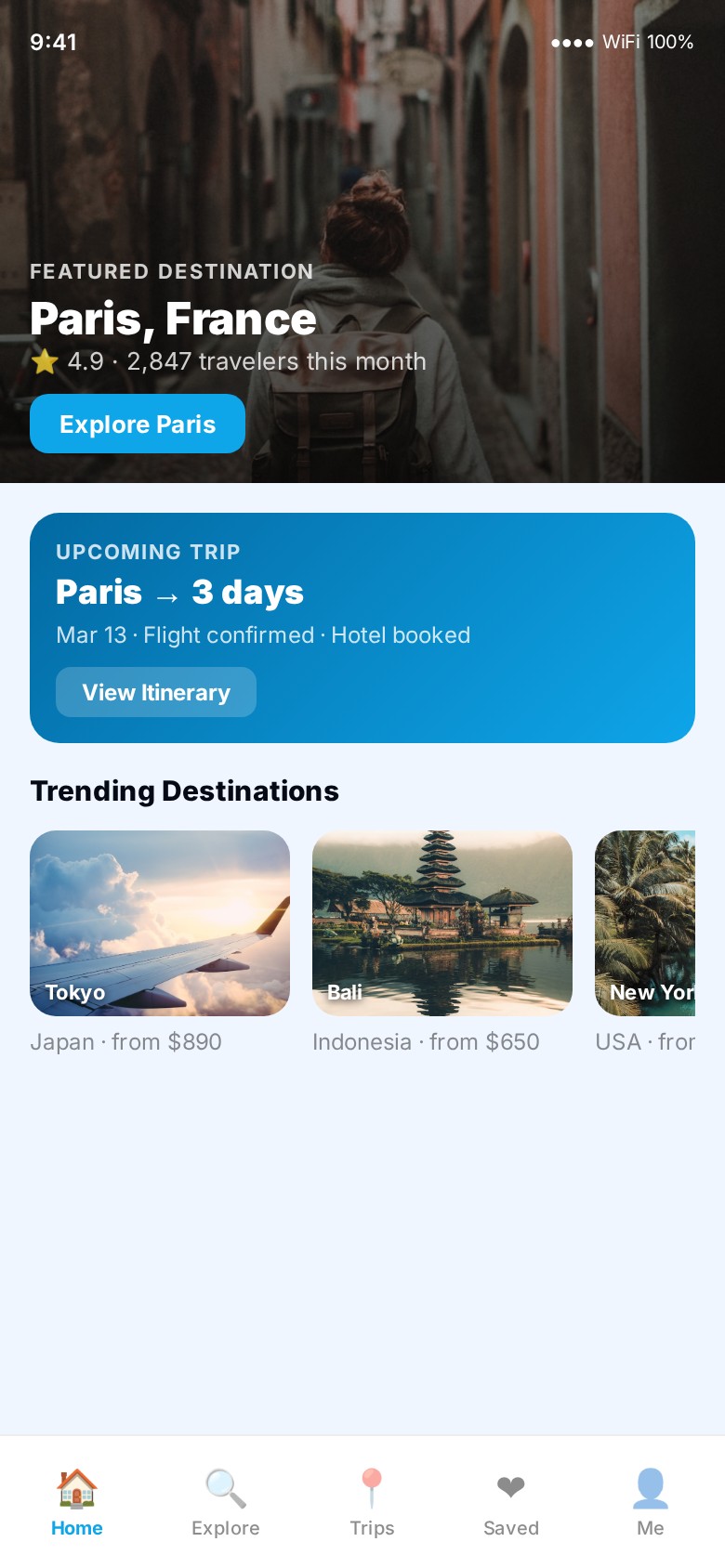Go to the Home tab
This screenshot has height=1568, width=725.
(77, 1502)
